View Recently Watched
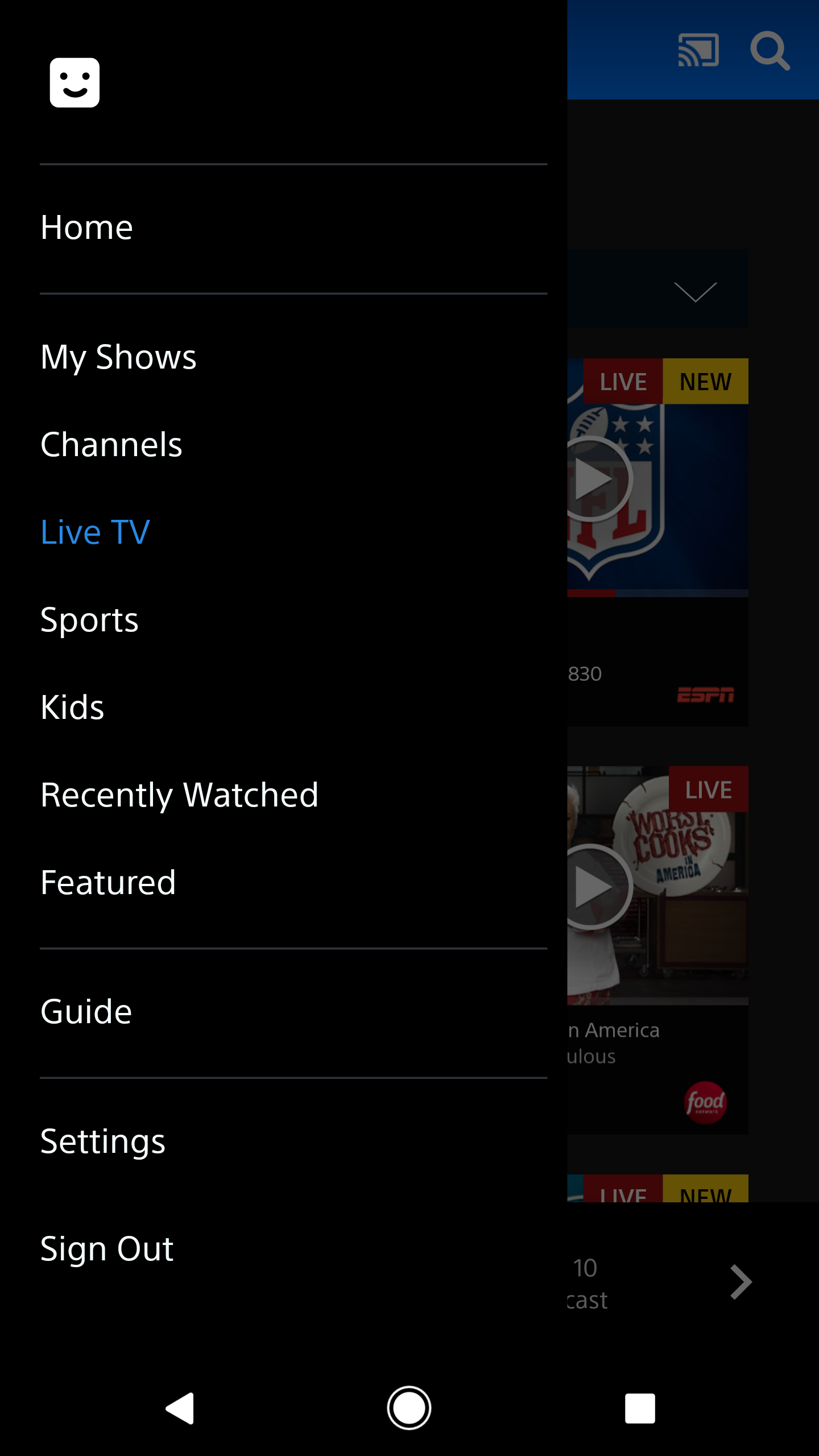The width and height of the screenshot is (819, 1456). pyautogui.click(x=179, y=795)
